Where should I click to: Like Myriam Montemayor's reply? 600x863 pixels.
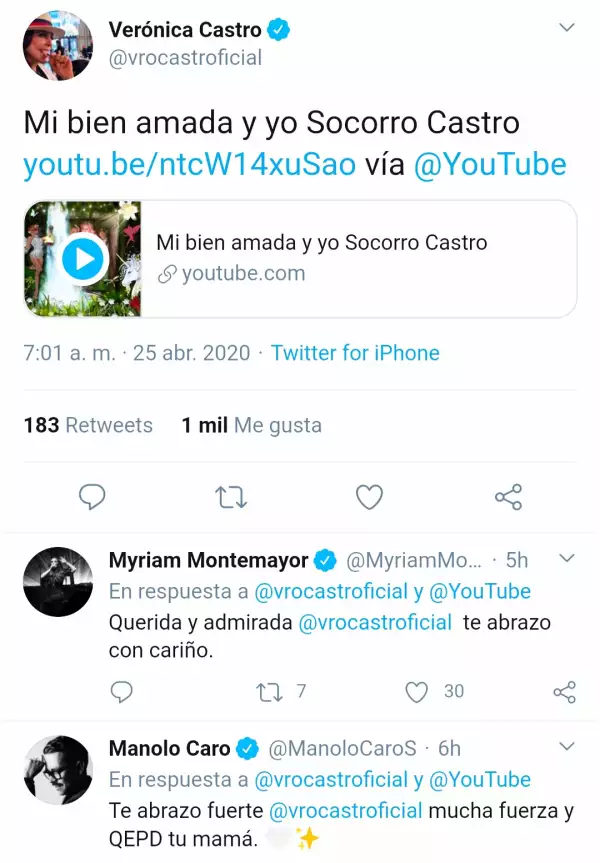click(x=417, y=691)
